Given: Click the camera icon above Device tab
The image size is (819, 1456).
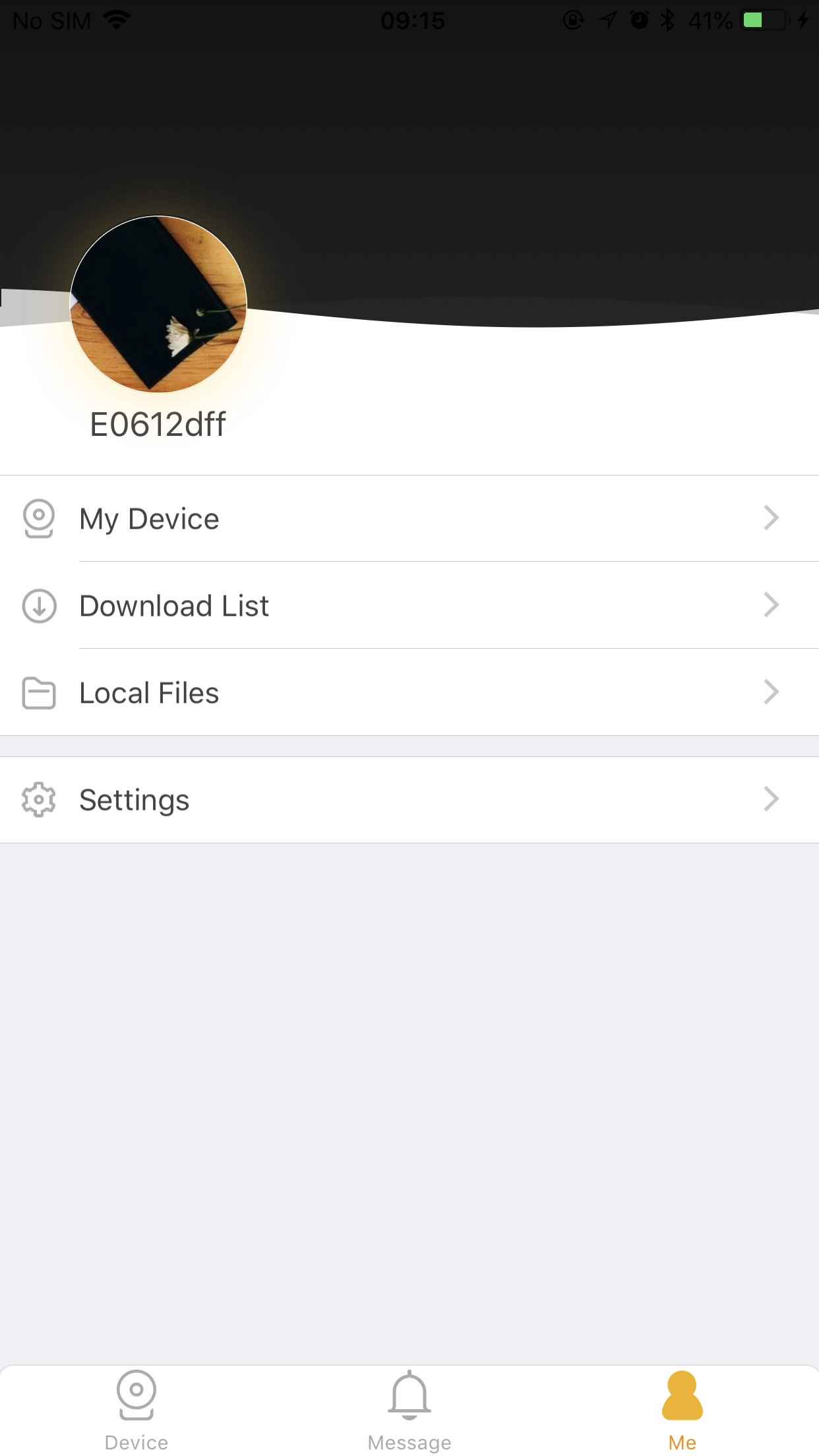Looking at the screenshot, I should (x=136, y=1396).
